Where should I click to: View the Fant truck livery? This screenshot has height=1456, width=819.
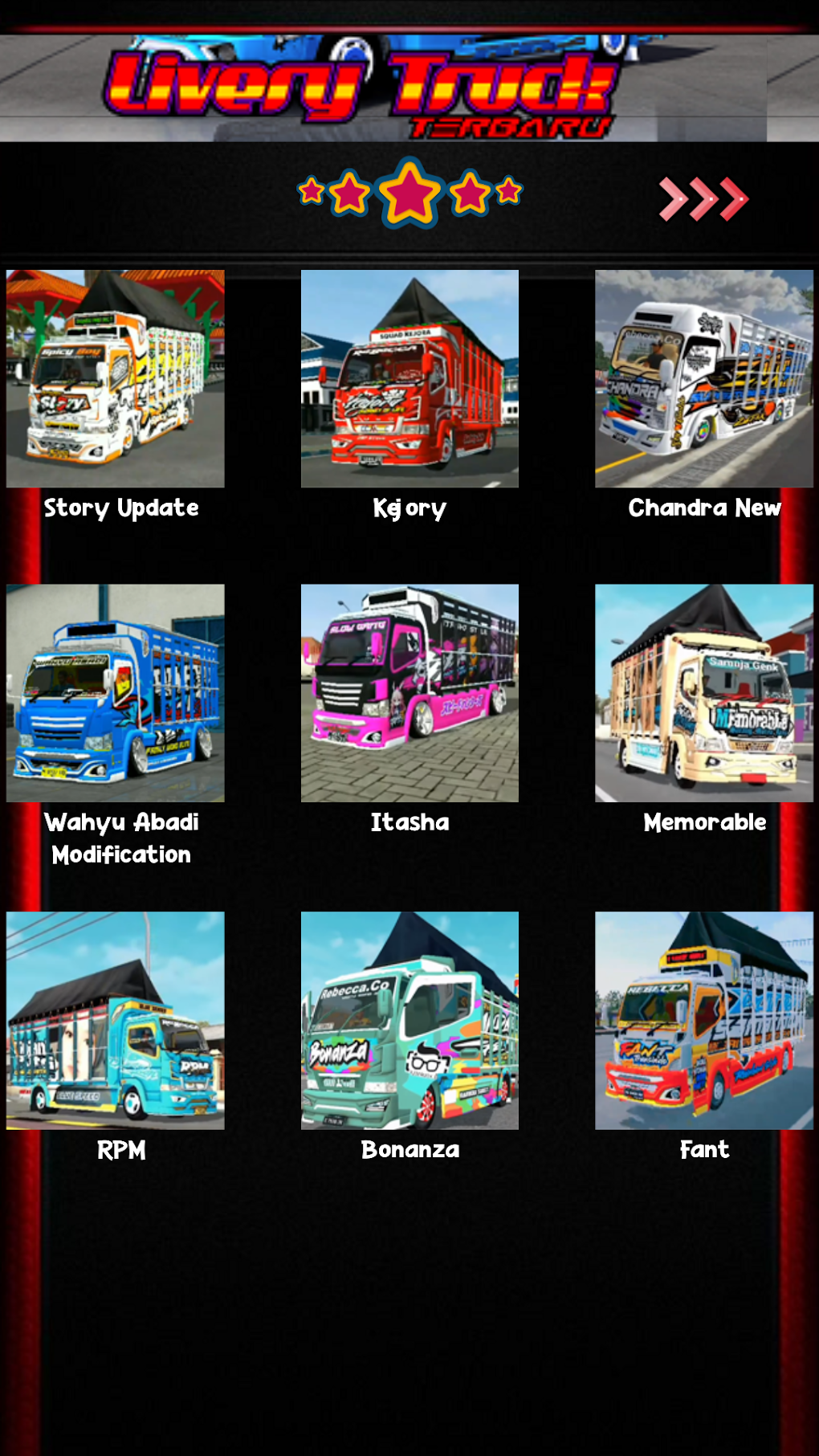tap(703, 1020)
